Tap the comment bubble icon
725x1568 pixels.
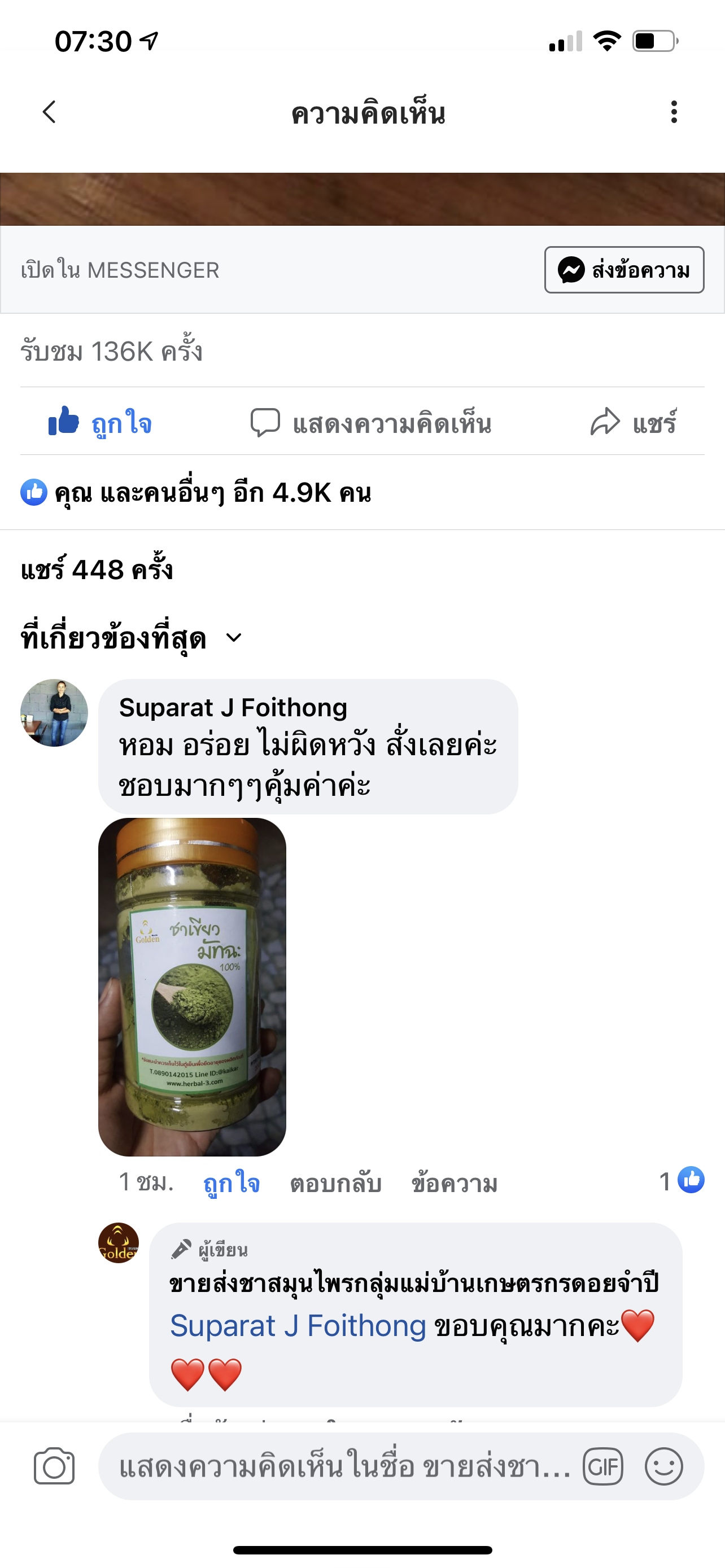click(265, 423)
